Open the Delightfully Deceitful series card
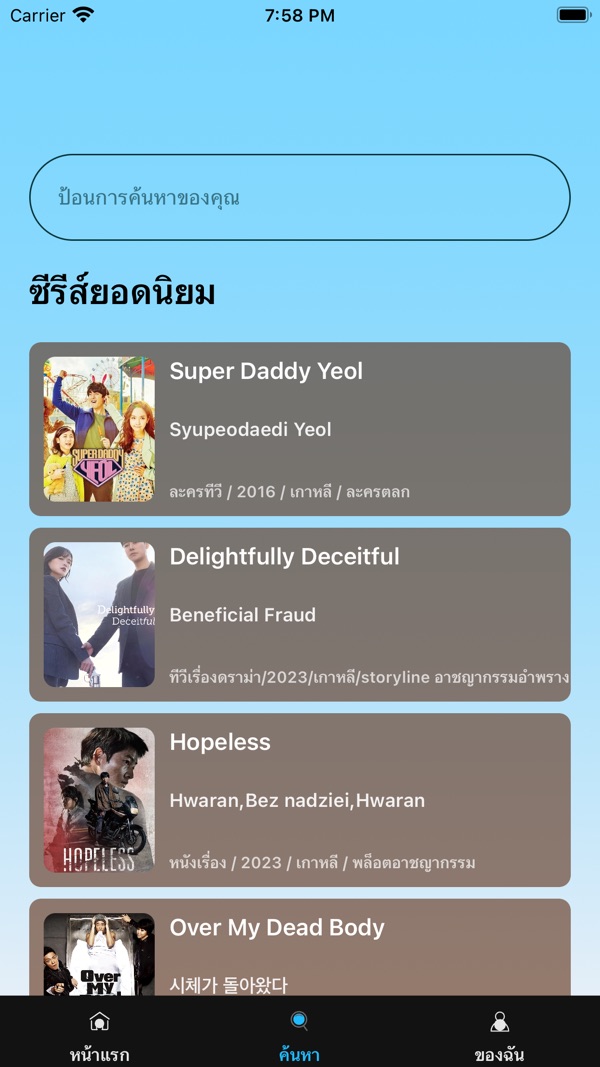This screenshot has height=1067, width=600. coord(300,614)
